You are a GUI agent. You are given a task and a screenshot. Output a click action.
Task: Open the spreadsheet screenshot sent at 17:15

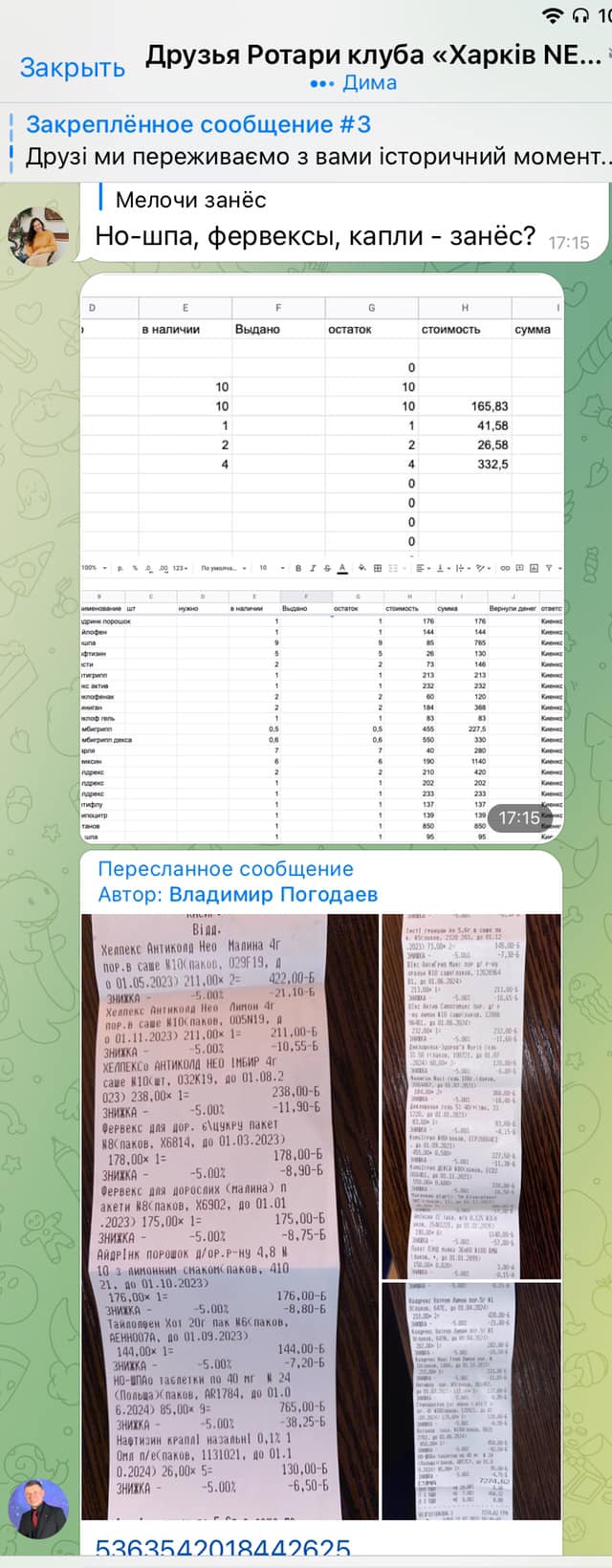[320, 559]
